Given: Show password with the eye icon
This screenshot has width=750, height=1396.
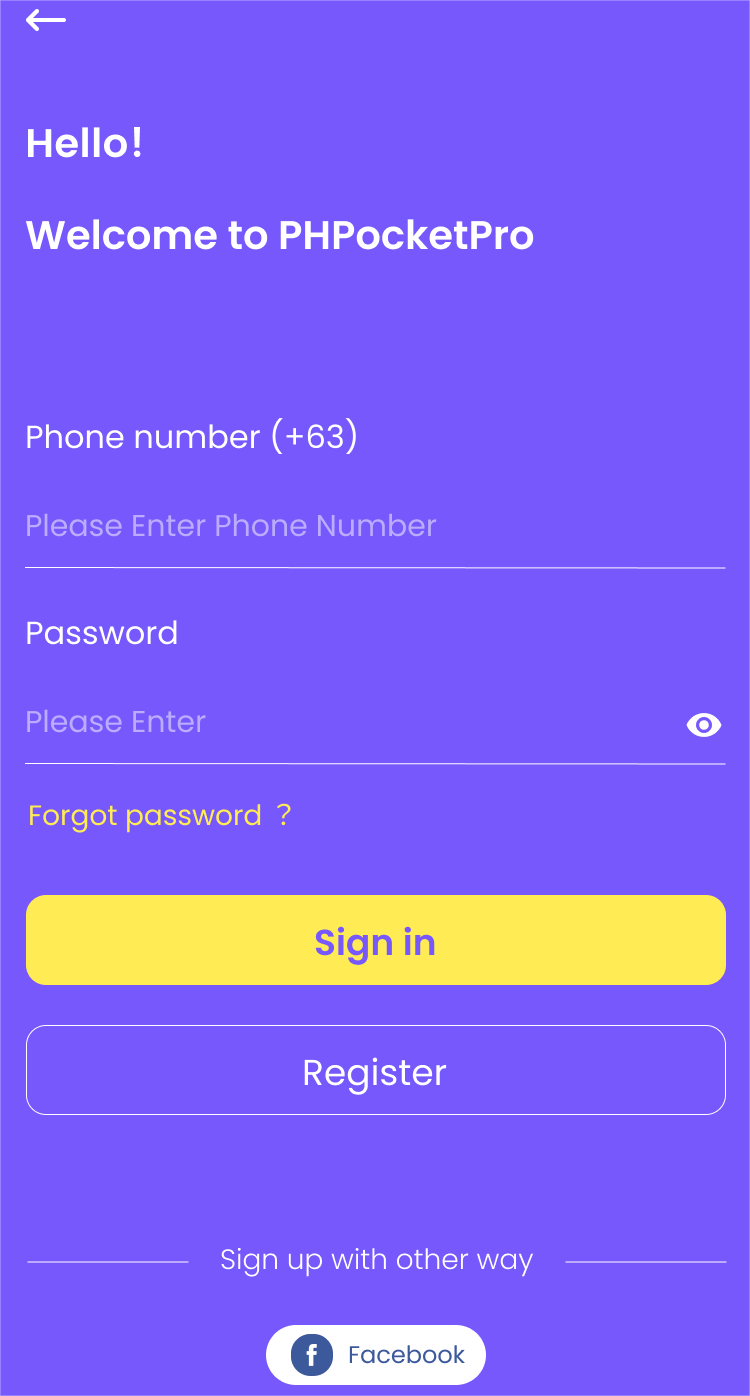Looking at the screenshot, I should 704,725.
